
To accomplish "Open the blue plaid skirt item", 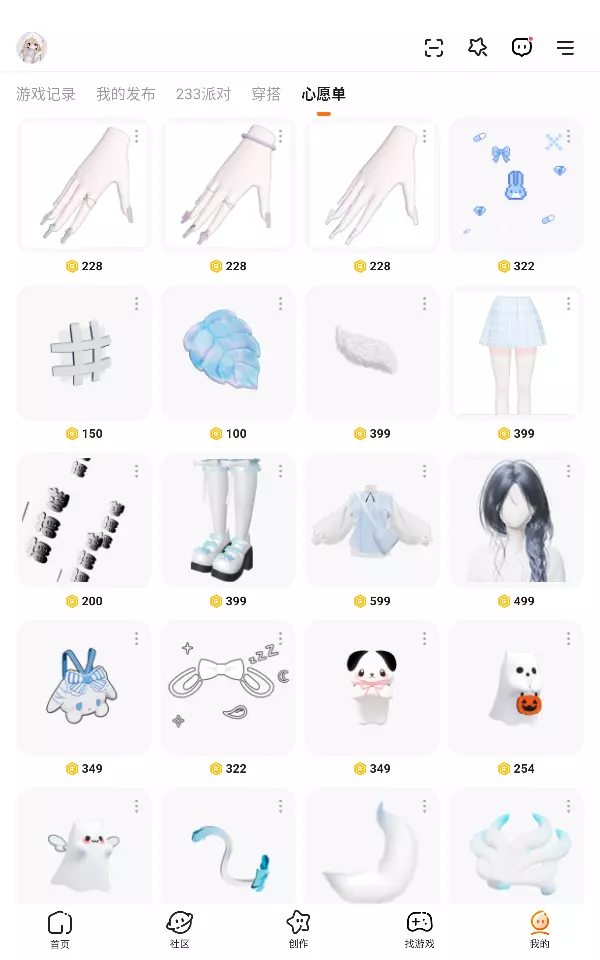I will point(516,353).
